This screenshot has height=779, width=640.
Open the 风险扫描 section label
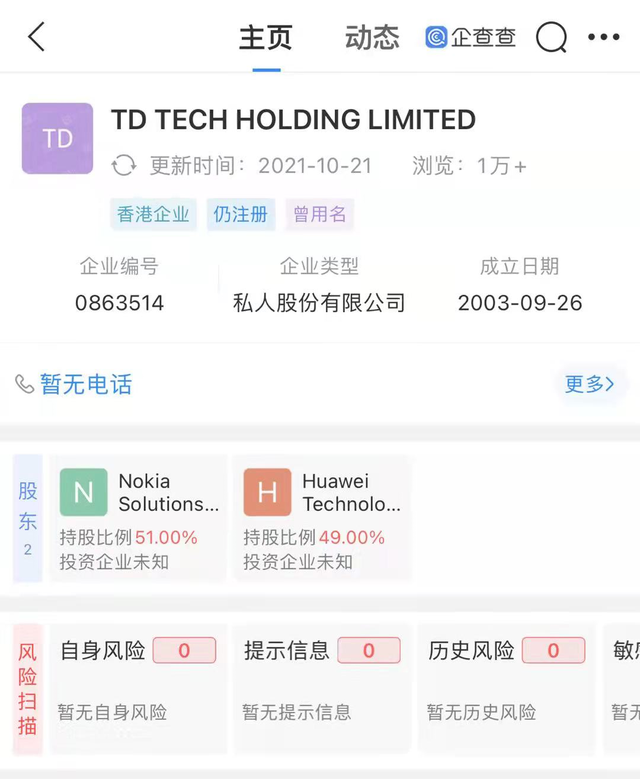coord(28,688)
